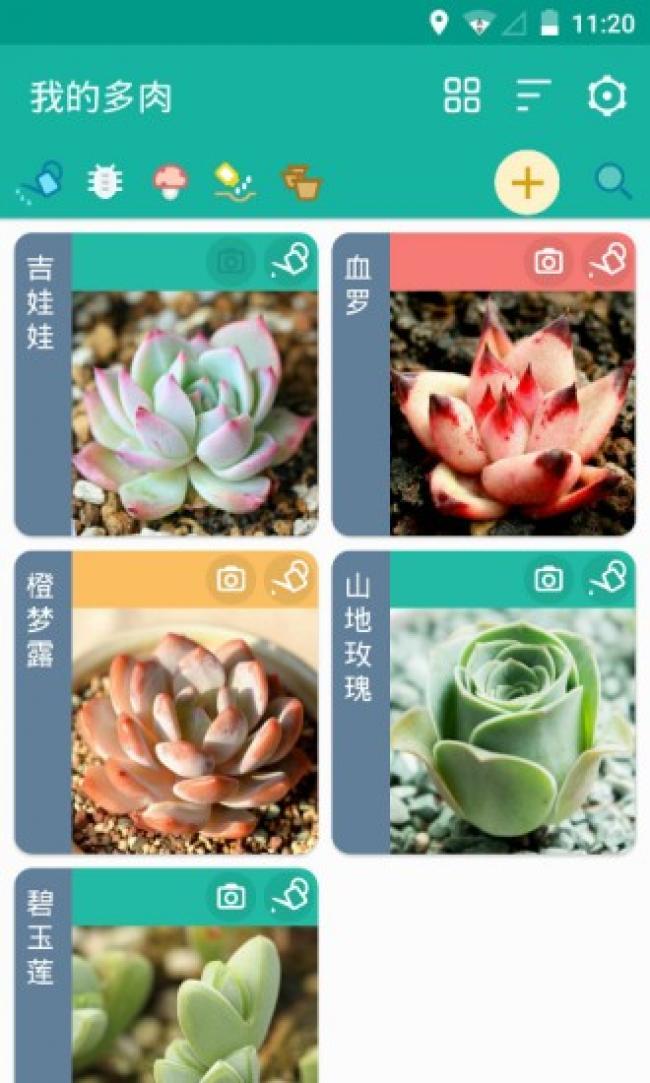Image resolution: width=650 pixels, height=1083 pixels.
Task: Open the 吉娃娃 plant card
Action: click(x=166, y=385)
